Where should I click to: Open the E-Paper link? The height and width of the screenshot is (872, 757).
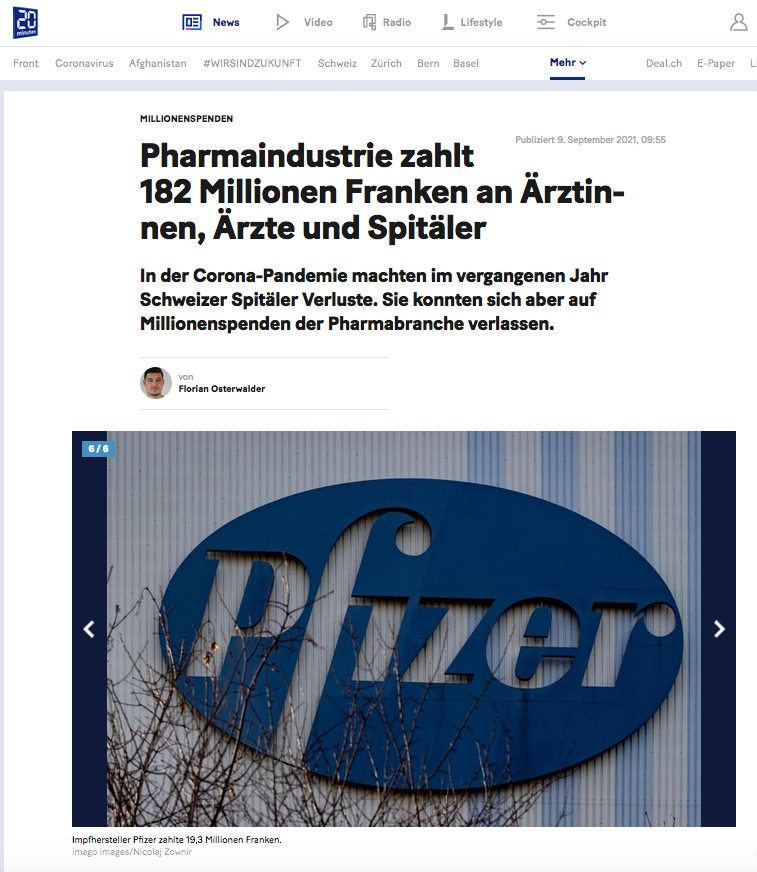[715, 63]
